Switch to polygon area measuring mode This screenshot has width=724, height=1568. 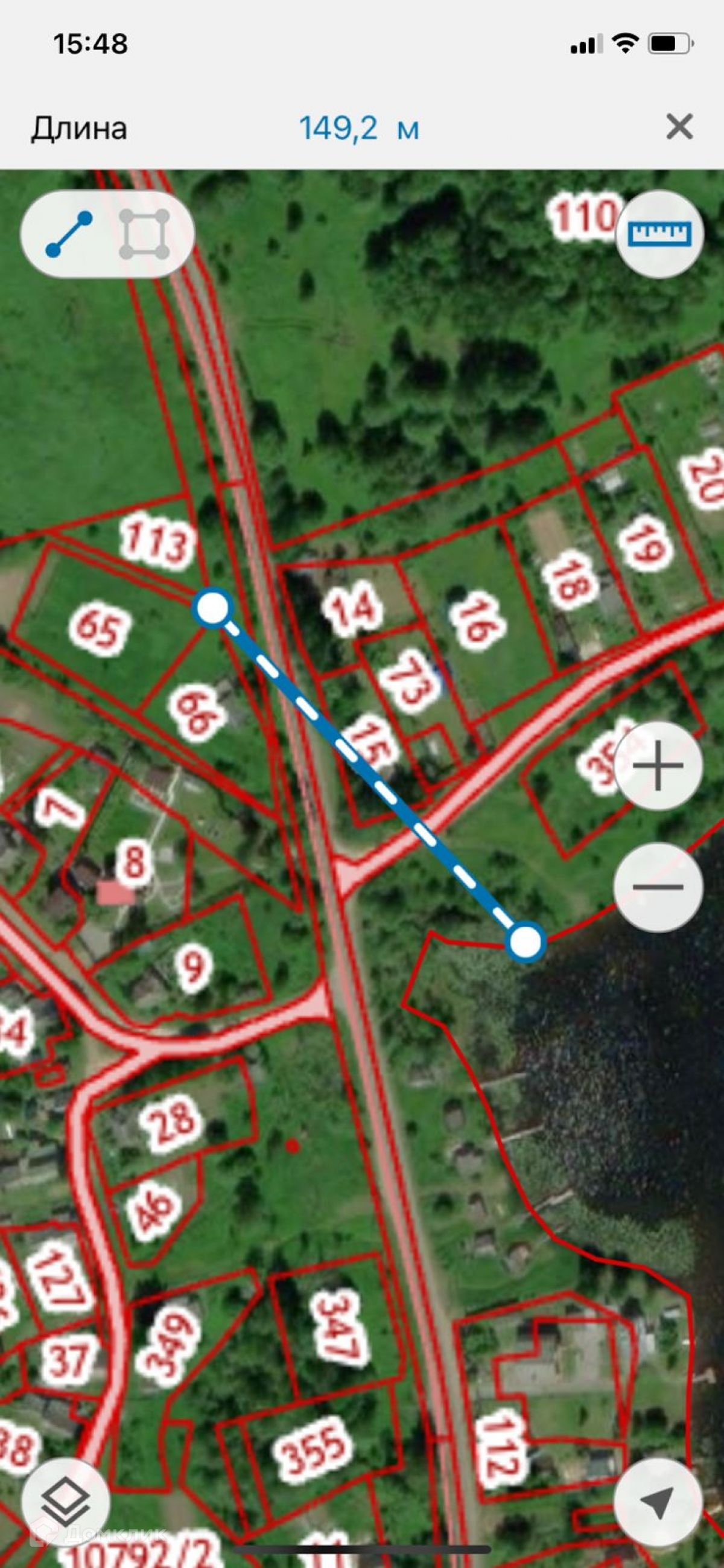(x=144, y=234)
